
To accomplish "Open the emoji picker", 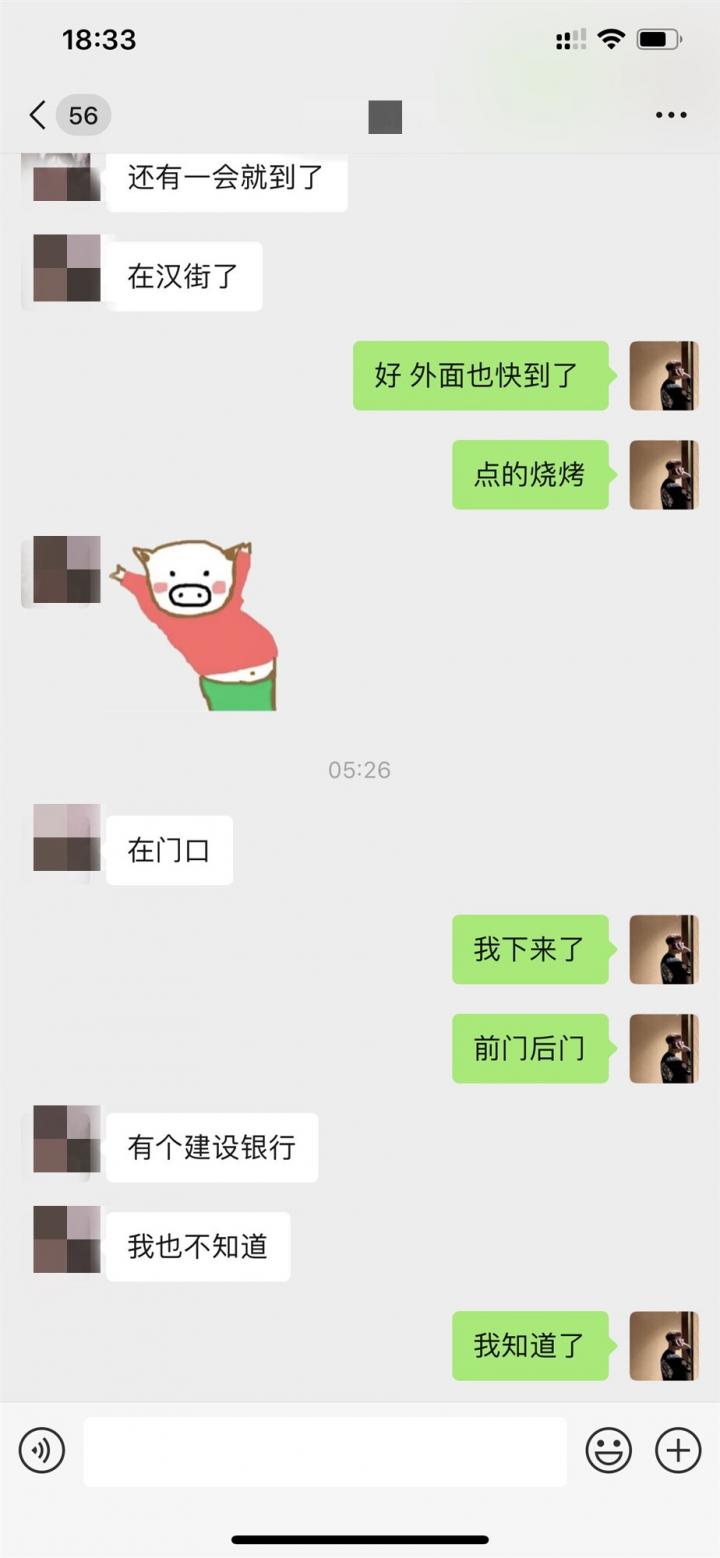I will point(608,1450).
